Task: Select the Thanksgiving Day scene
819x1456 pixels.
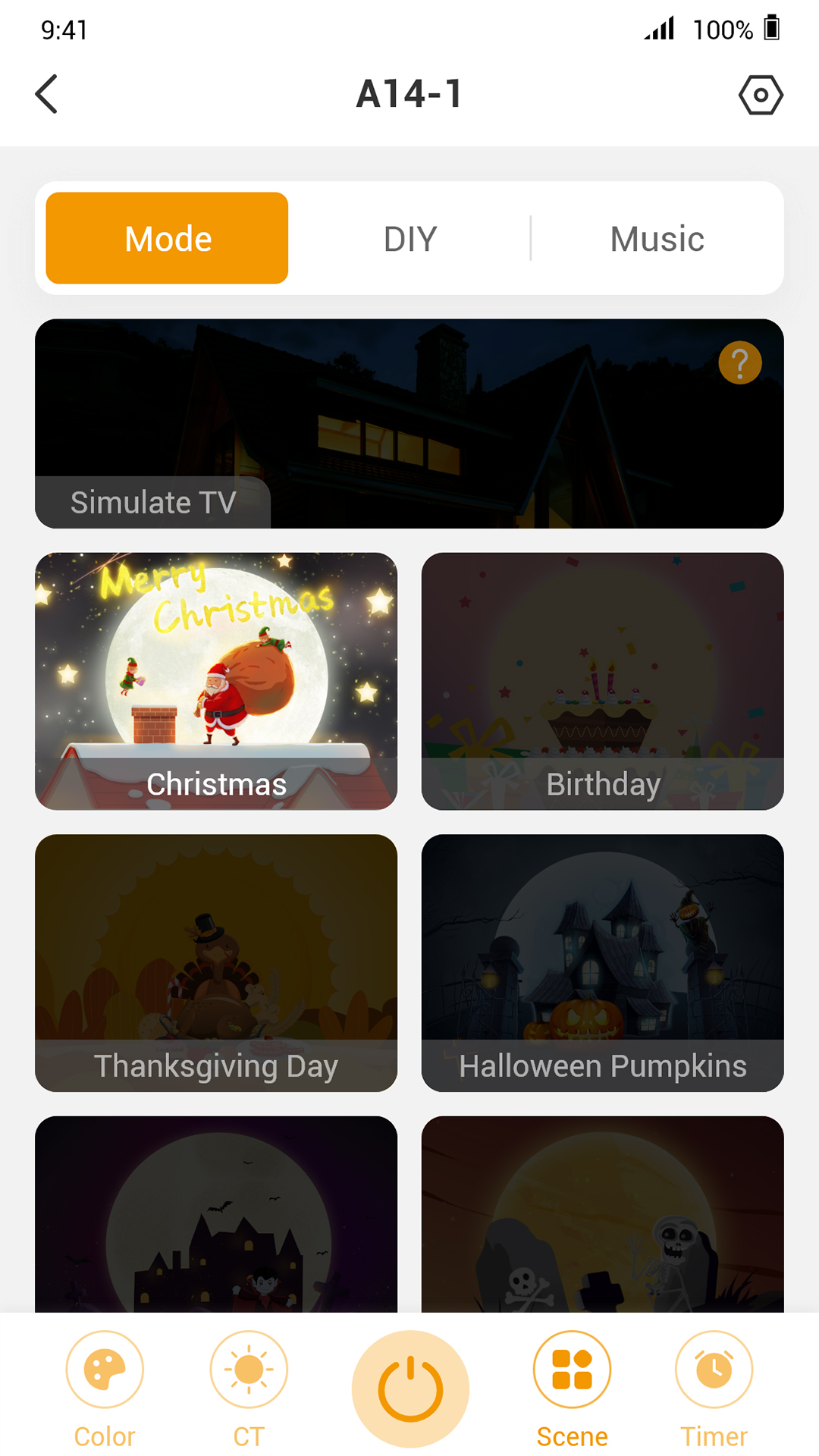Action: coord(216,962)
